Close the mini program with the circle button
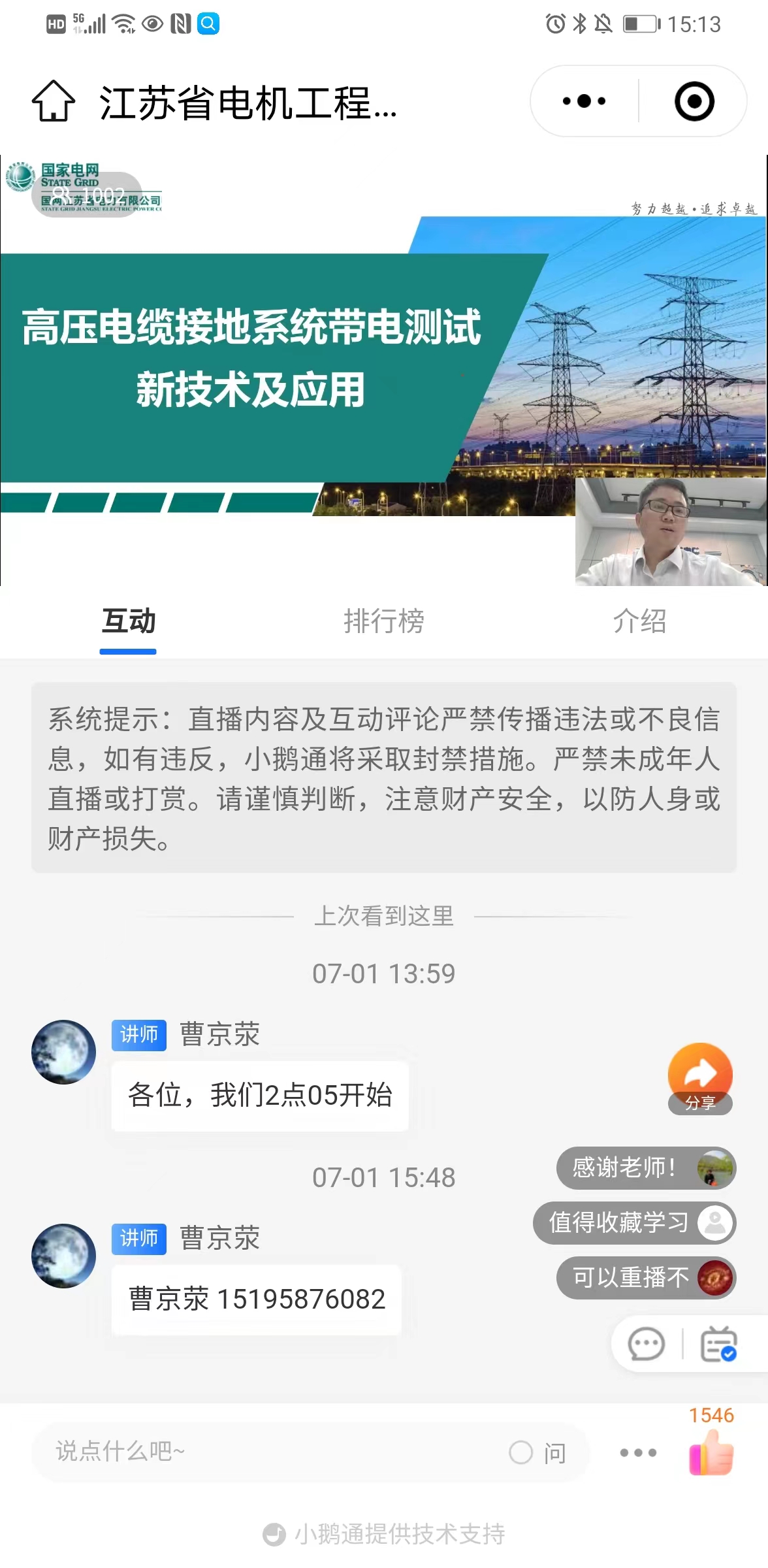The height and width of the screenshot is (1568, 768). [694, 101]
